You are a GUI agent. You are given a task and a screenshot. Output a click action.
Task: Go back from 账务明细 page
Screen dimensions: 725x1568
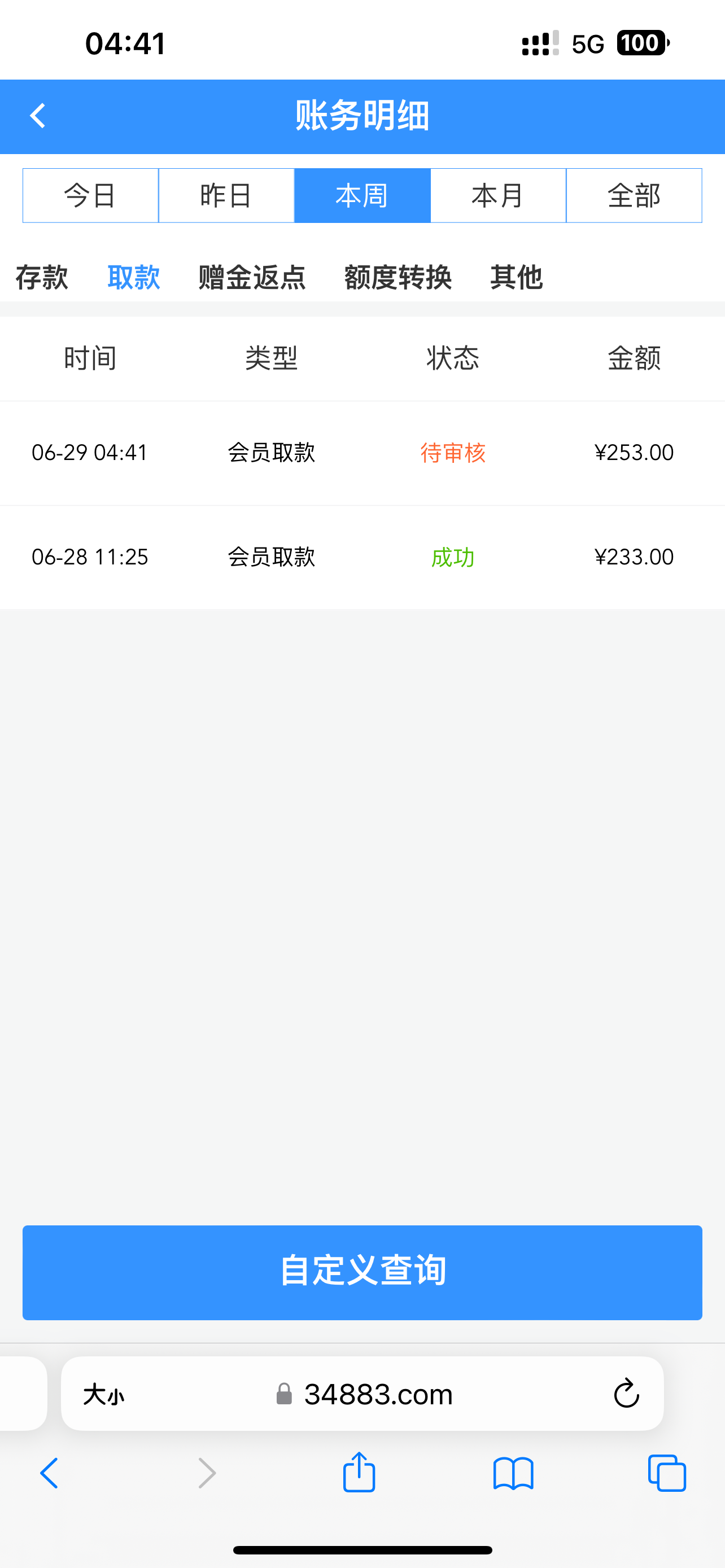click(38, 116)
